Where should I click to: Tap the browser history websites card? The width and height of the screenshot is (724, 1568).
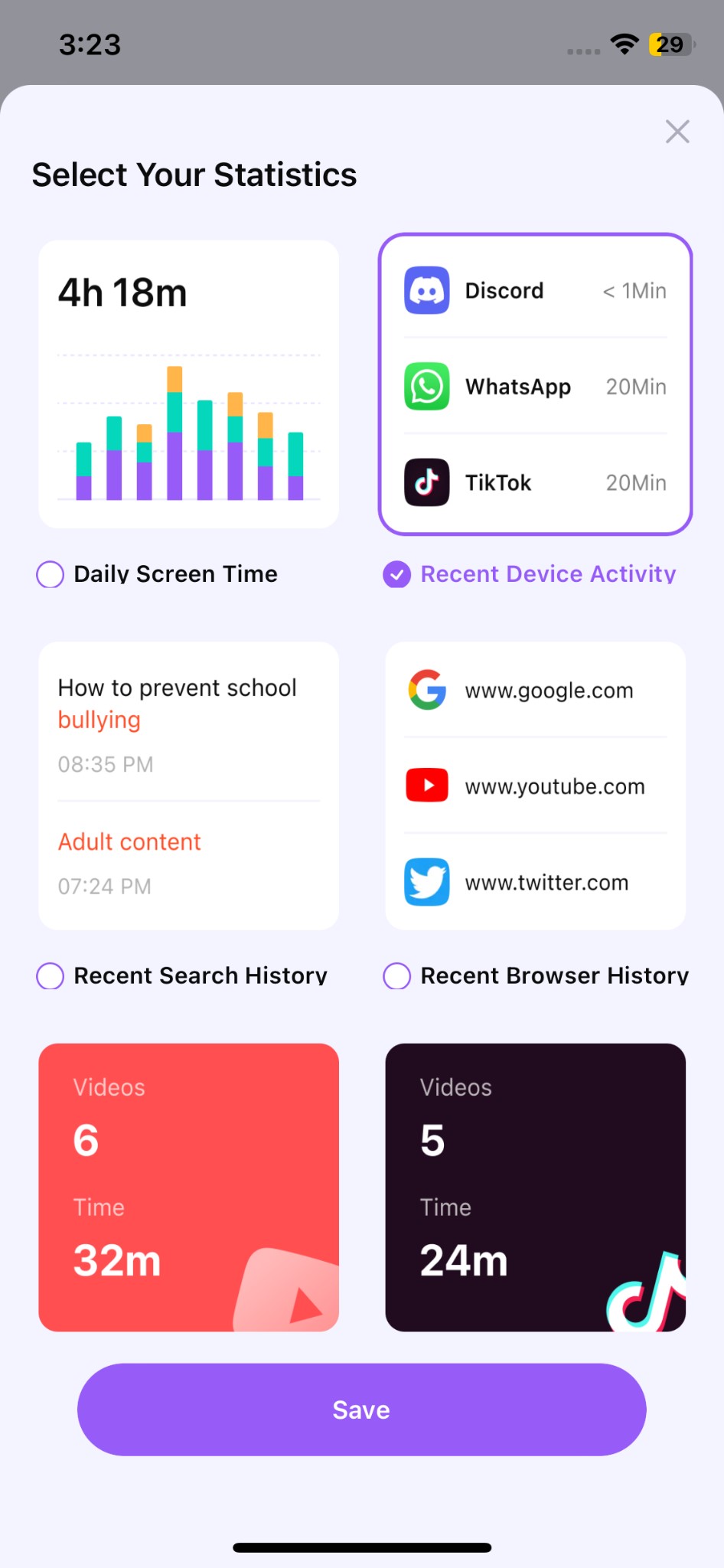(535, 786)
